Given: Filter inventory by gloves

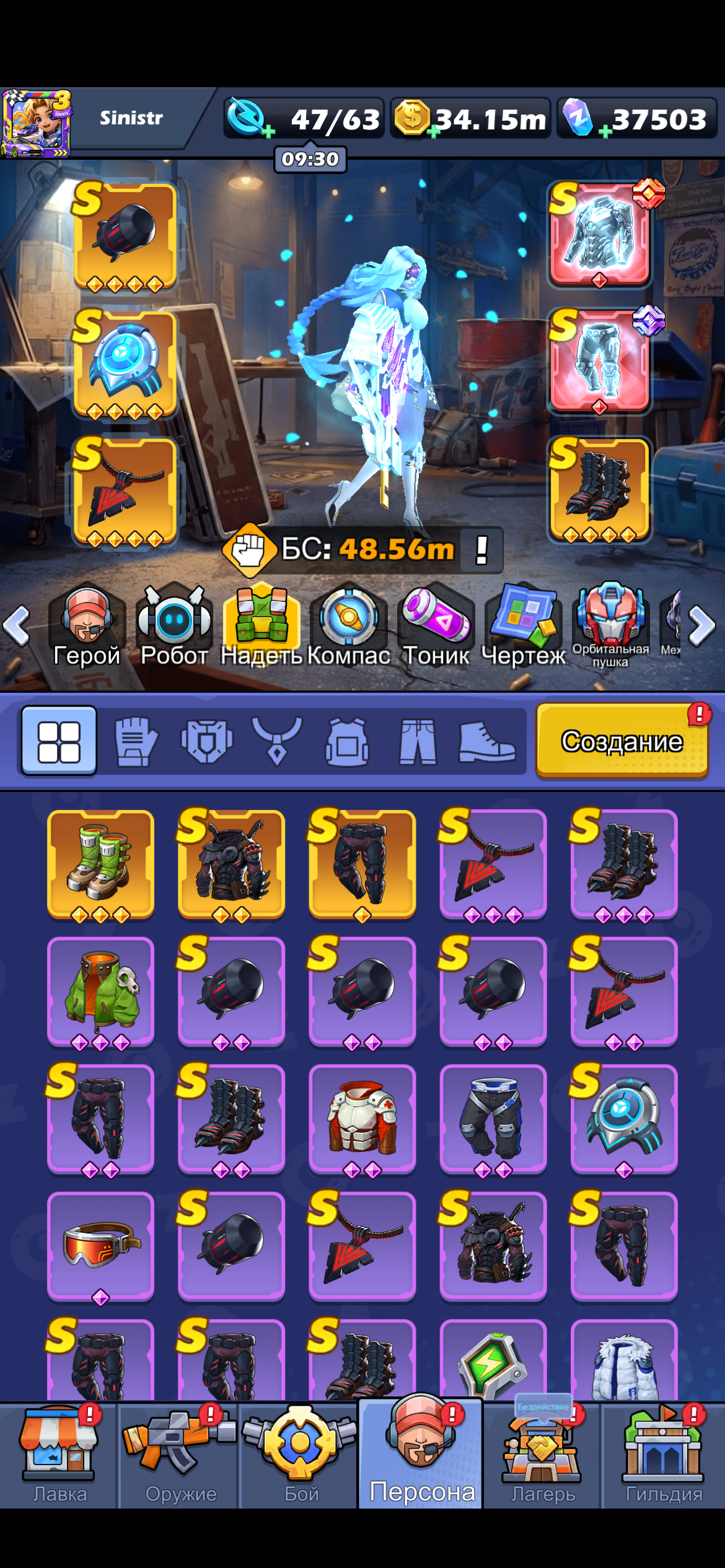Looking at the screenshot, I should (136, 741).
